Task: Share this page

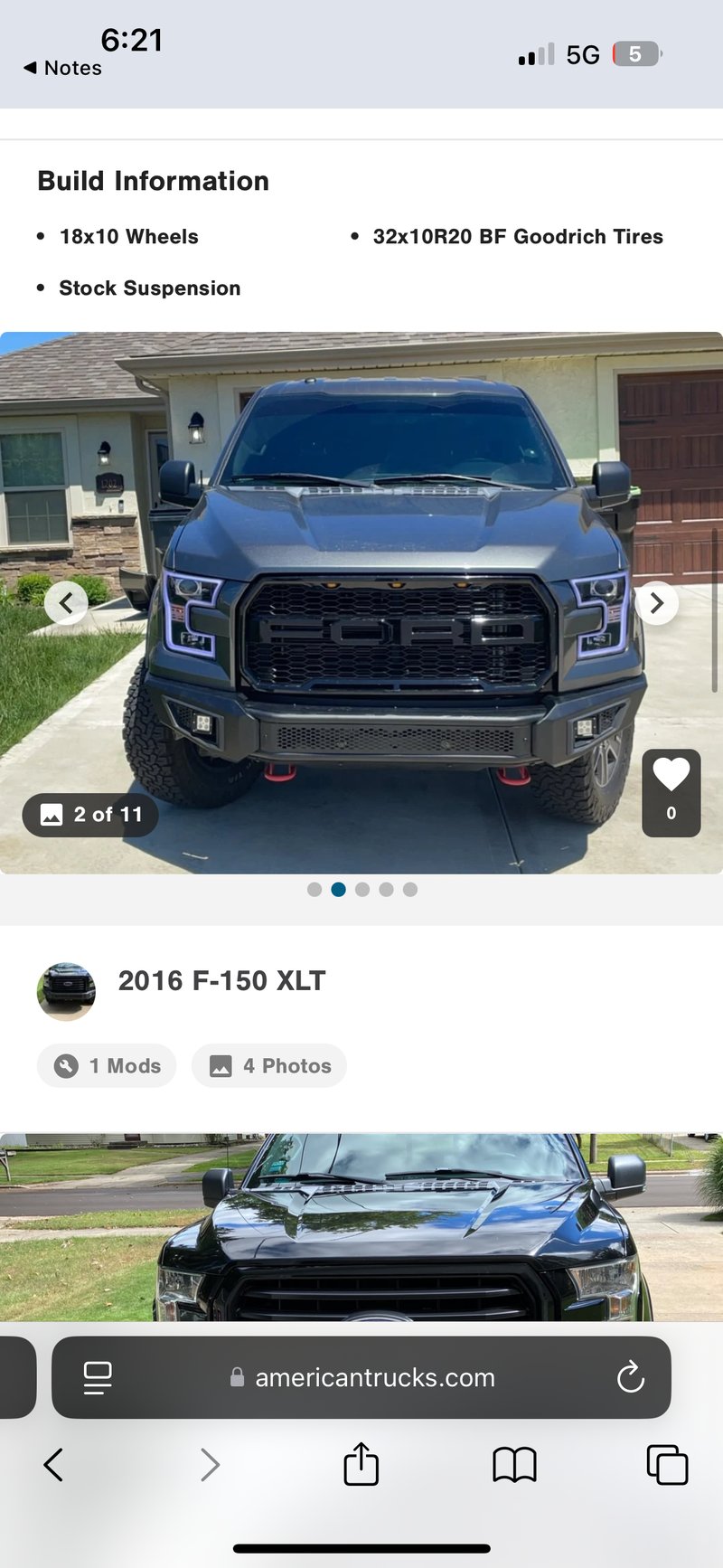Action: click(x=361, y=1465)
